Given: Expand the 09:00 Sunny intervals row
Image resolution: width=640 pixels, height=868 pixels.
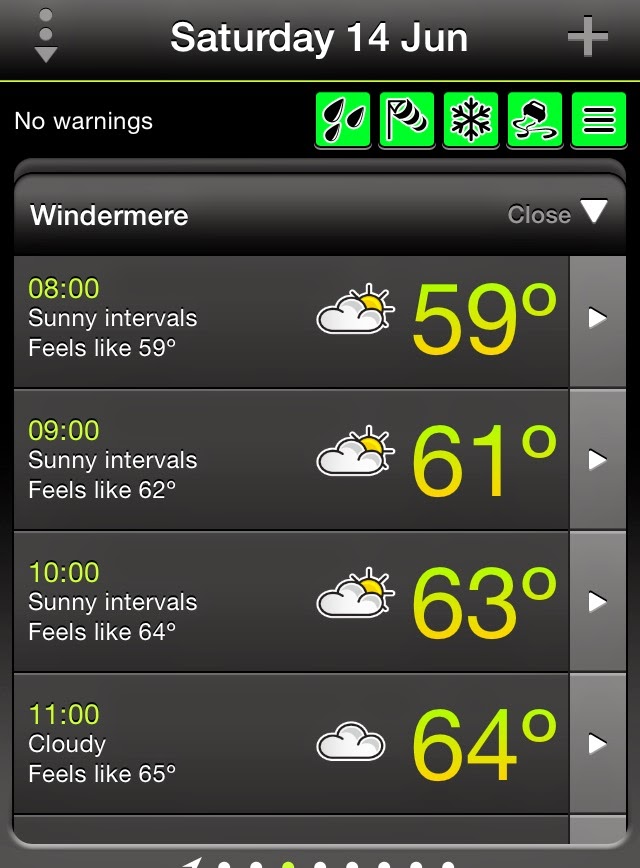Looking at the screenshot, I should 598,460.
